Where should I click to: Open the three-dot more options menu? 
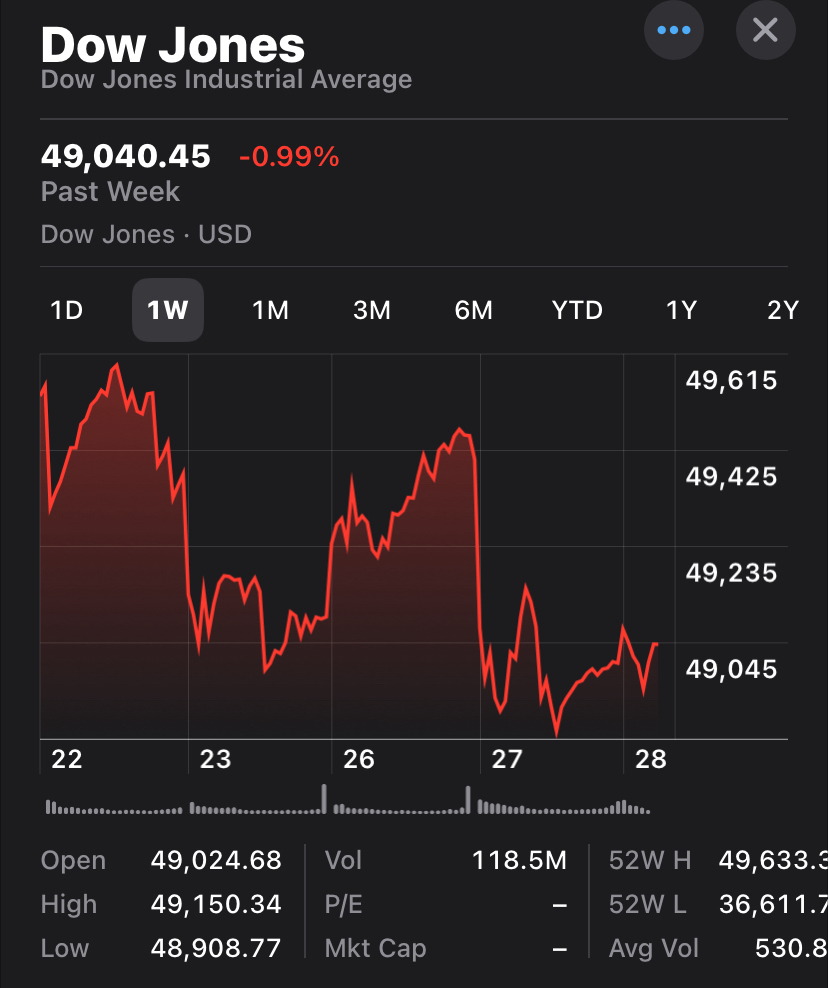pyautogui.click(x=674, y=30)
